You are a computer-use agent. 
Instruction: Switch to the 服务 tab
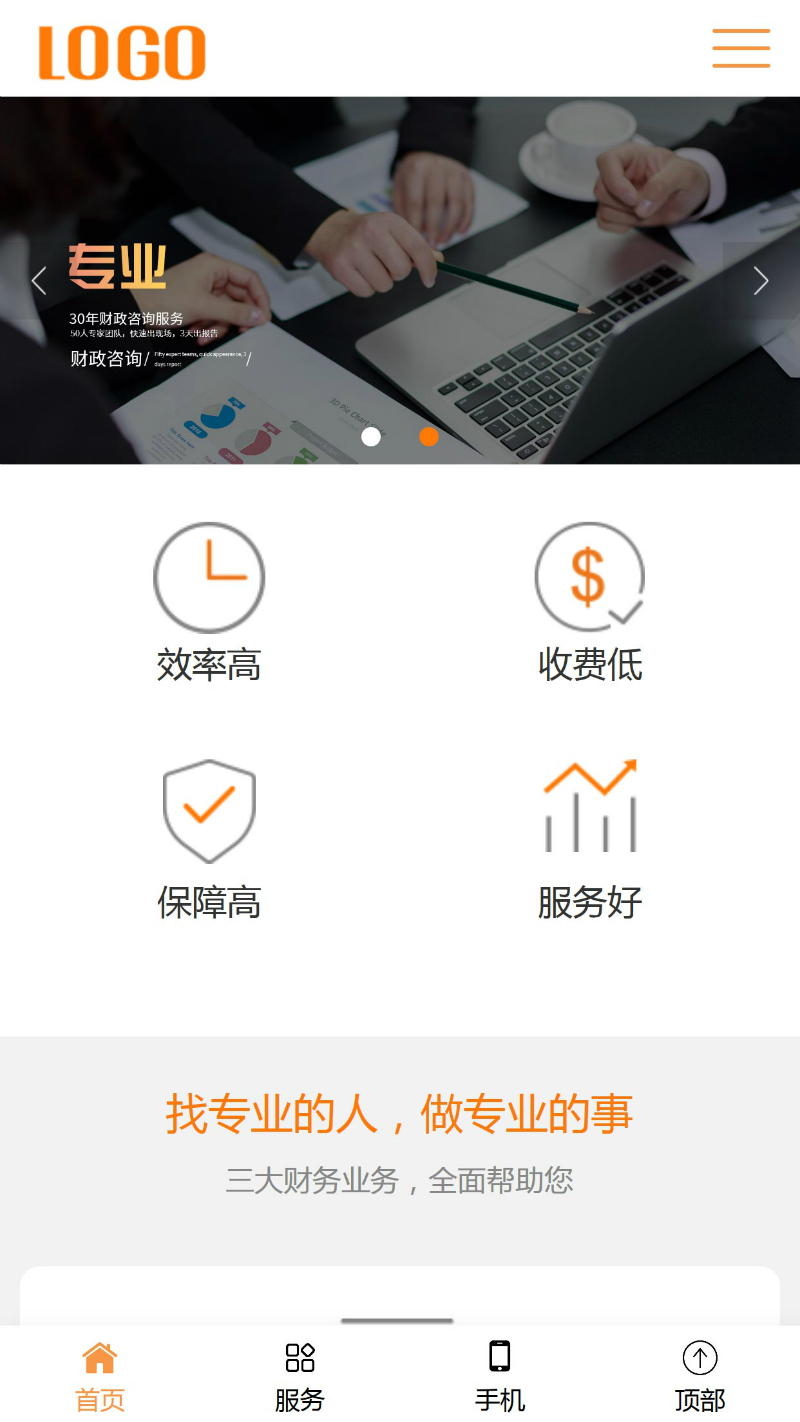point(300,1376)
